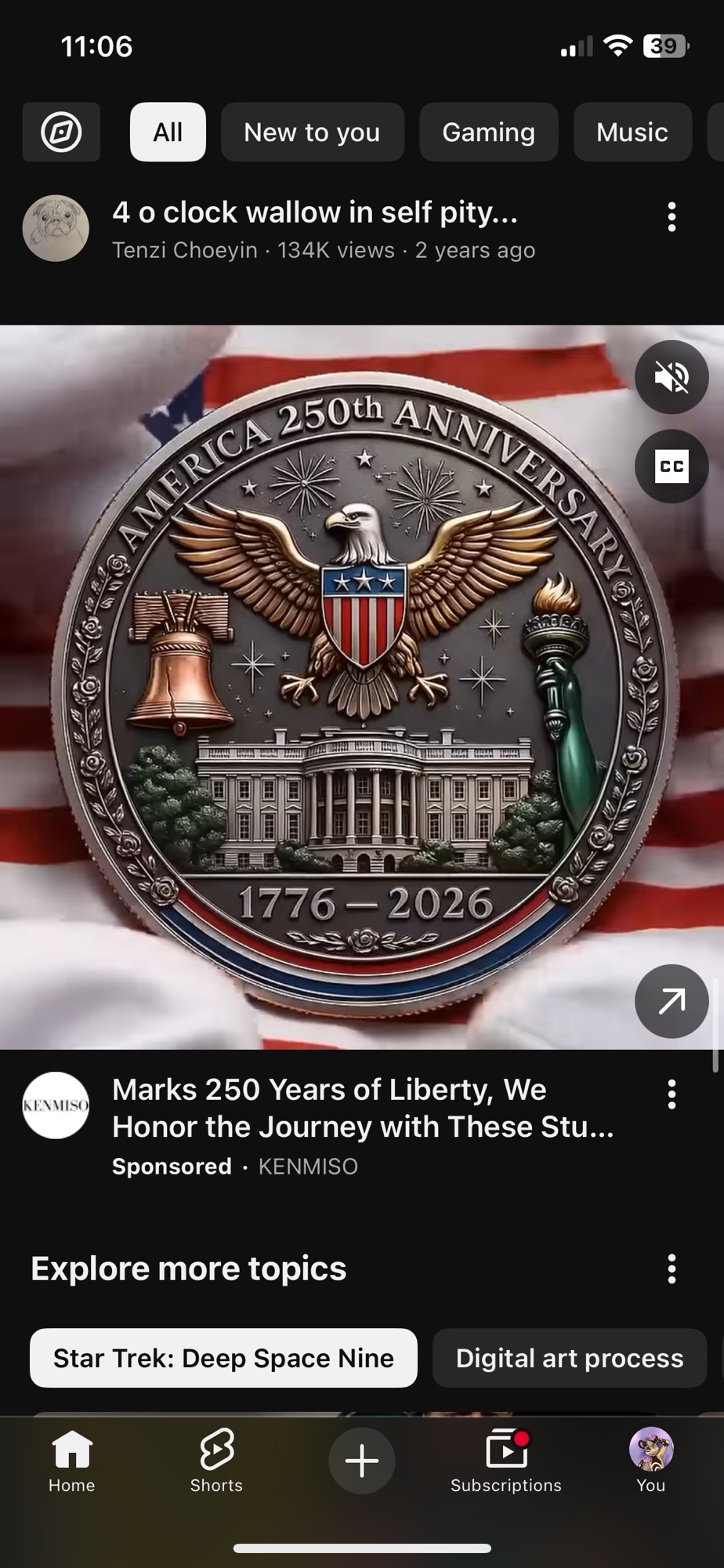Image resolution: width=724 pixels, height=1568 pixels.
Task: Open the Explore more topics options menu
Action: 672,1269
